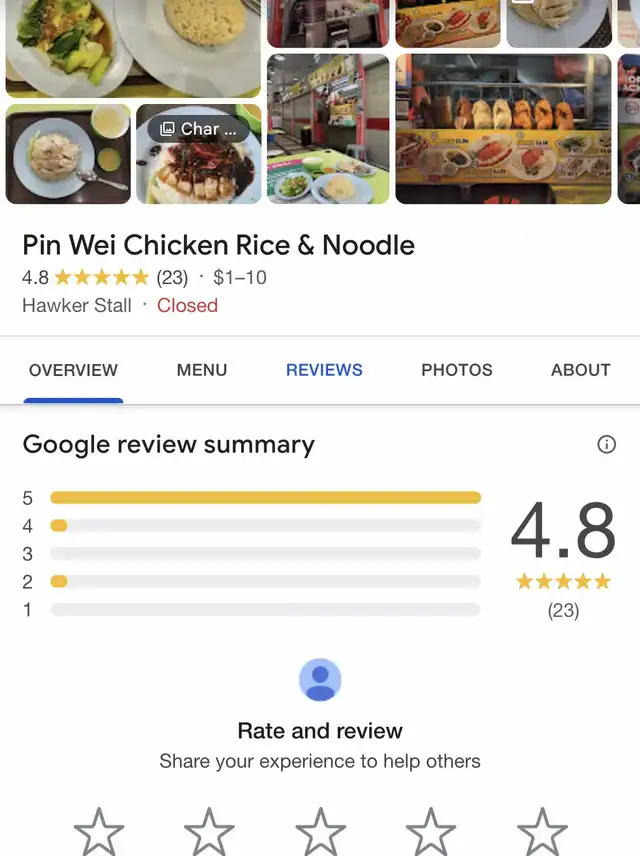
Task: Select the Reviews tab
Action: (324, 370)
